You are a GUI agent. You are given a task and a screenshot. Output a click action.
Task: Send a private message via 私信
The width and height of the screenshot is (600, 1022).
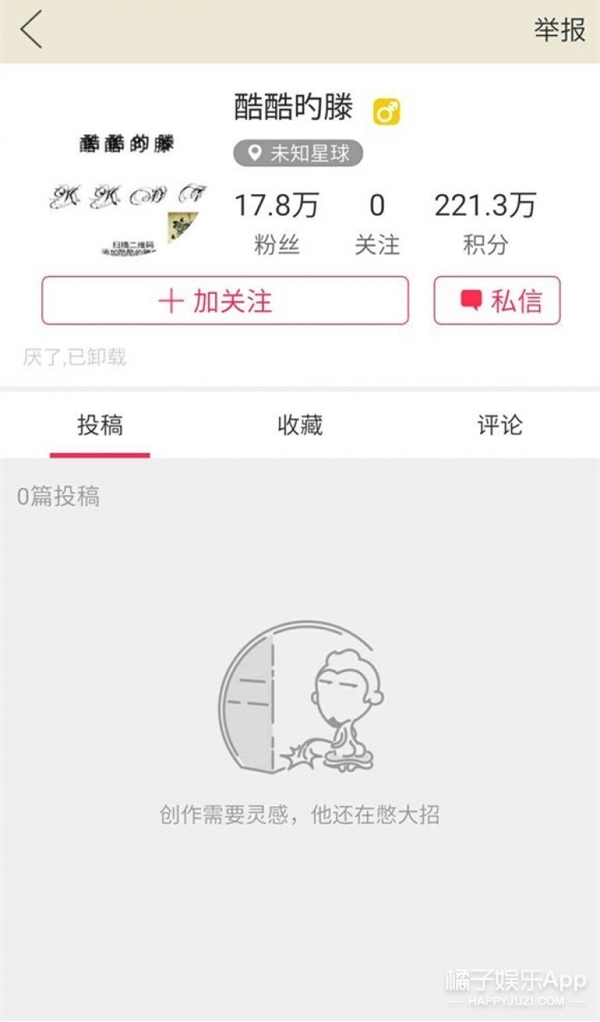497,301
